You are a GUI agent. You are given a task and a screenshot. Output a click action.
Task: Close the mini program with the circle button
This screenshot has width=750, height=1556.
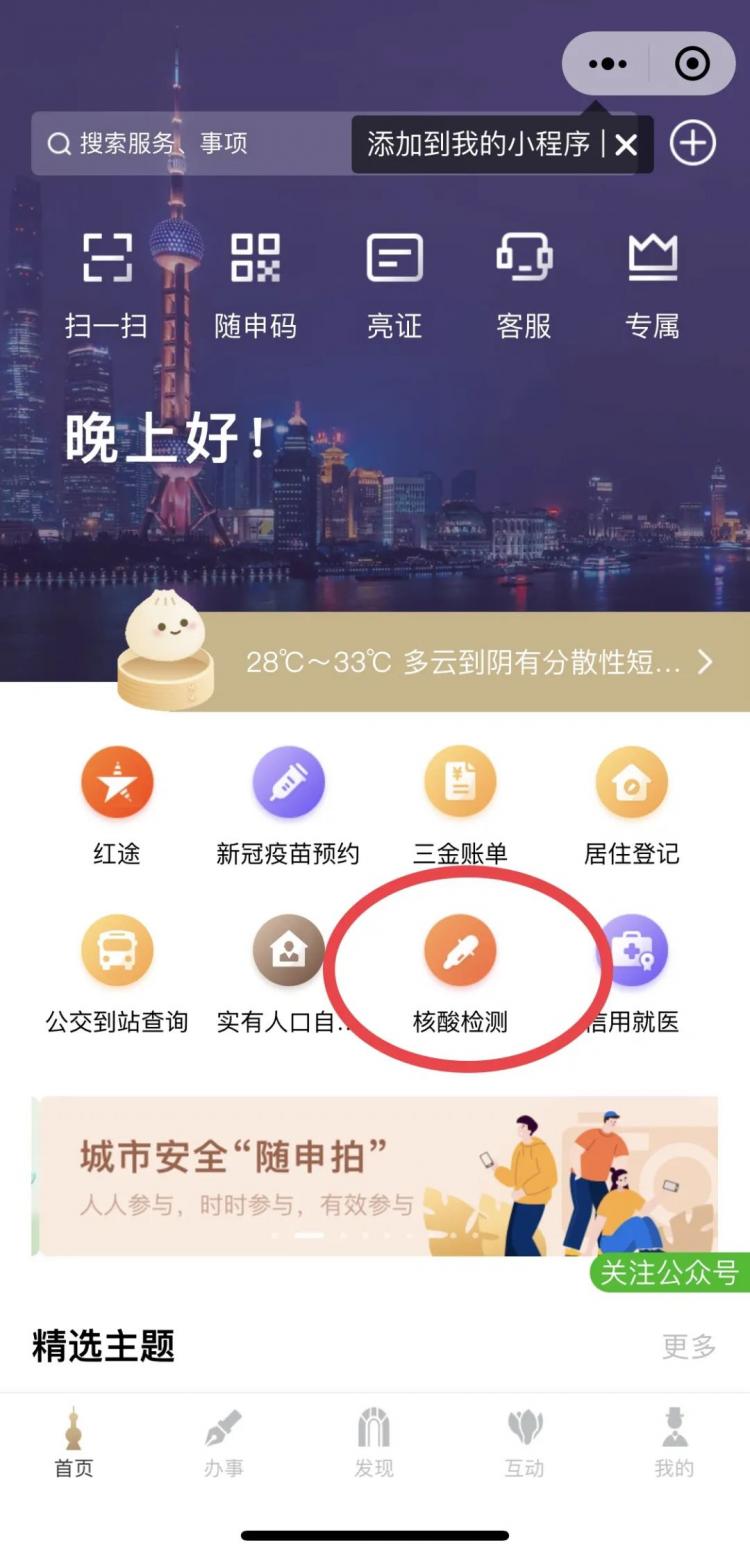click(692, 64)
